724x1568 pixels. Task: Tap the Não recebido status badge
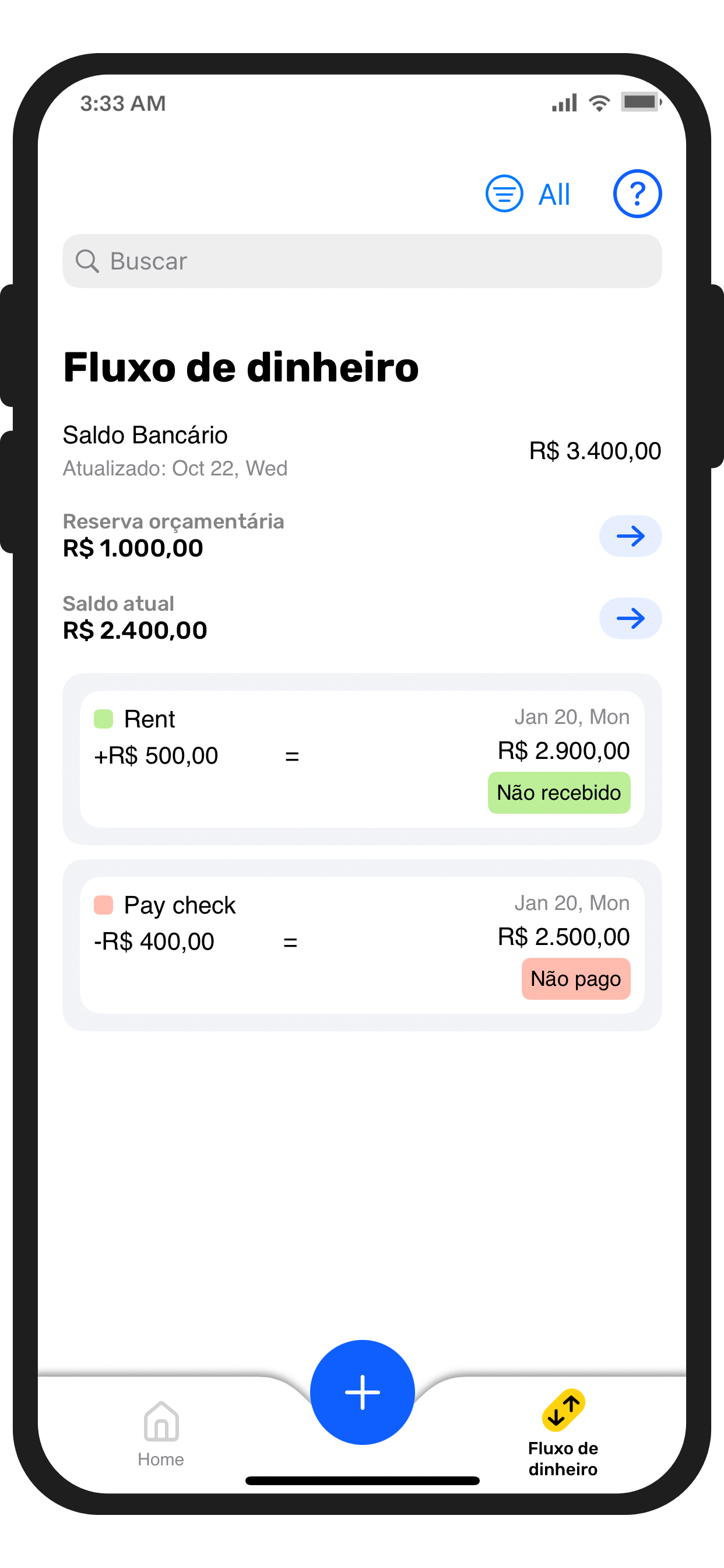[x=558, y=793]
